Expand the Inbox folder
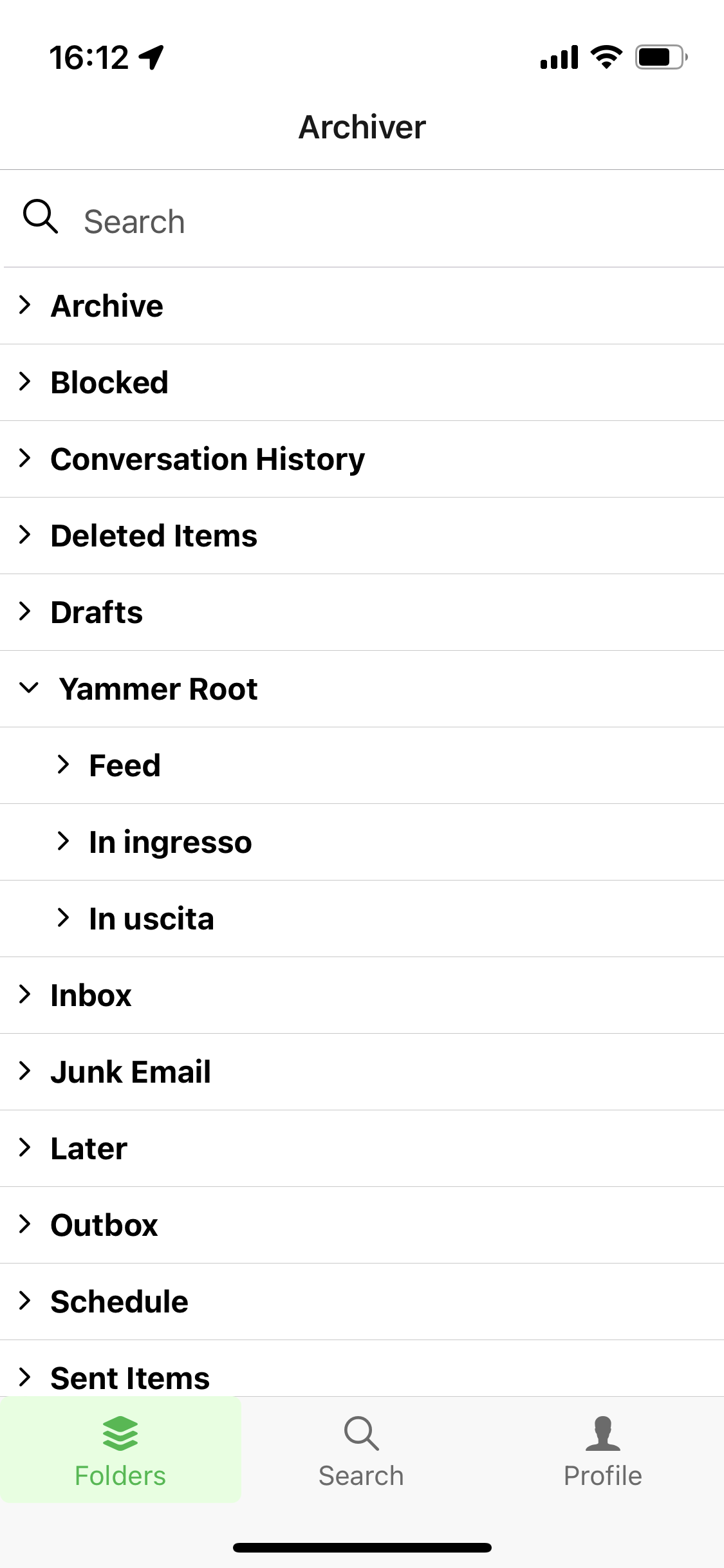Viewport: 724px width, 1568px height. [x=90, y=995]
